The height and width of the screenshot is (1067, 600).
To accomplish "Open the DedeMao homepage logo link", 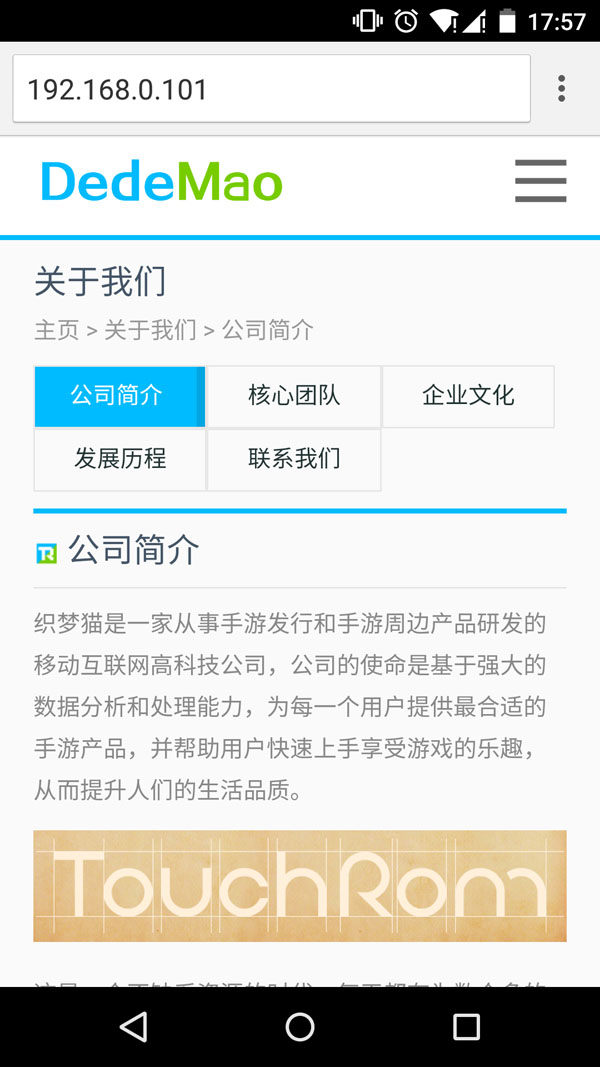I will 162,182.
